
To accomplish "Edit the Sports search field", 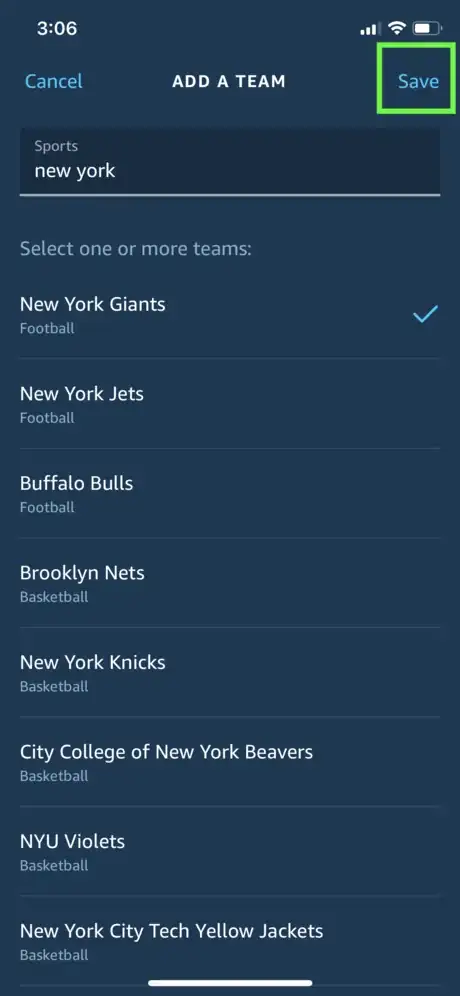I will [230, 161].
